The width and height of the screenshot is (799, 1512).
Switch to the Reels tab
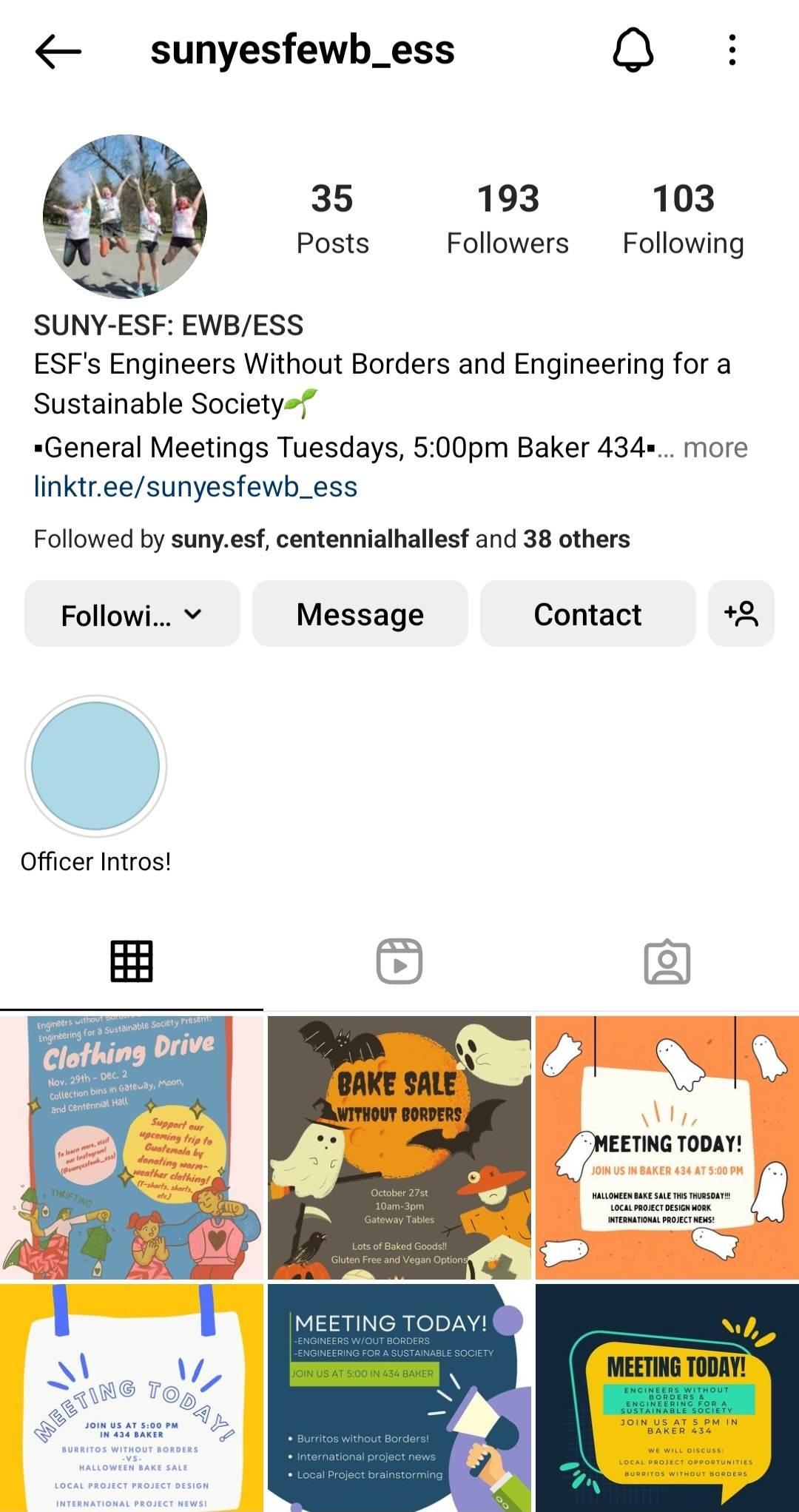[x=399, y=961]
